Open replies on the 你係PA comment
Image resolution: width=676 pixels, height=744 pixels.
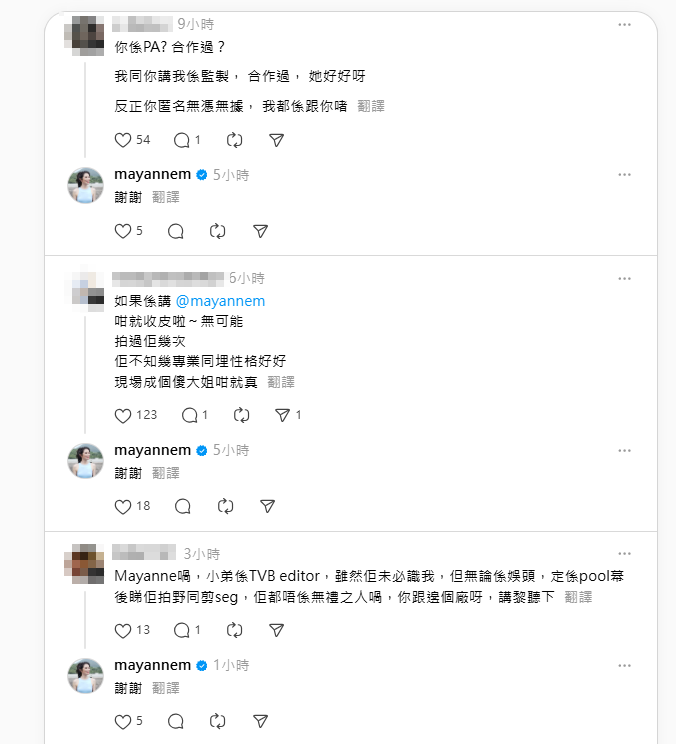pos(182,140)
